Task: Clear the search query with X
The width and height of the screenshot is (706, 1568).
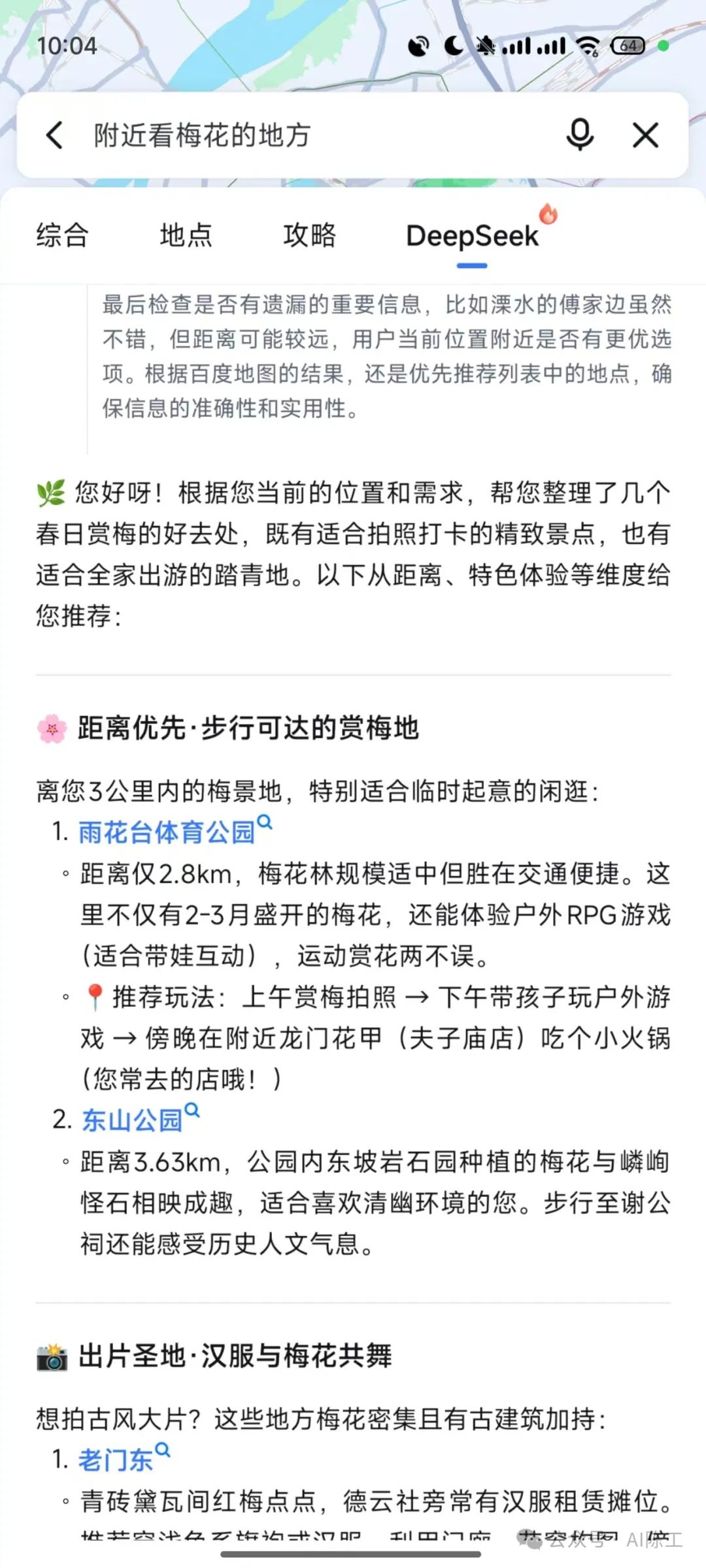Action: 645,136
